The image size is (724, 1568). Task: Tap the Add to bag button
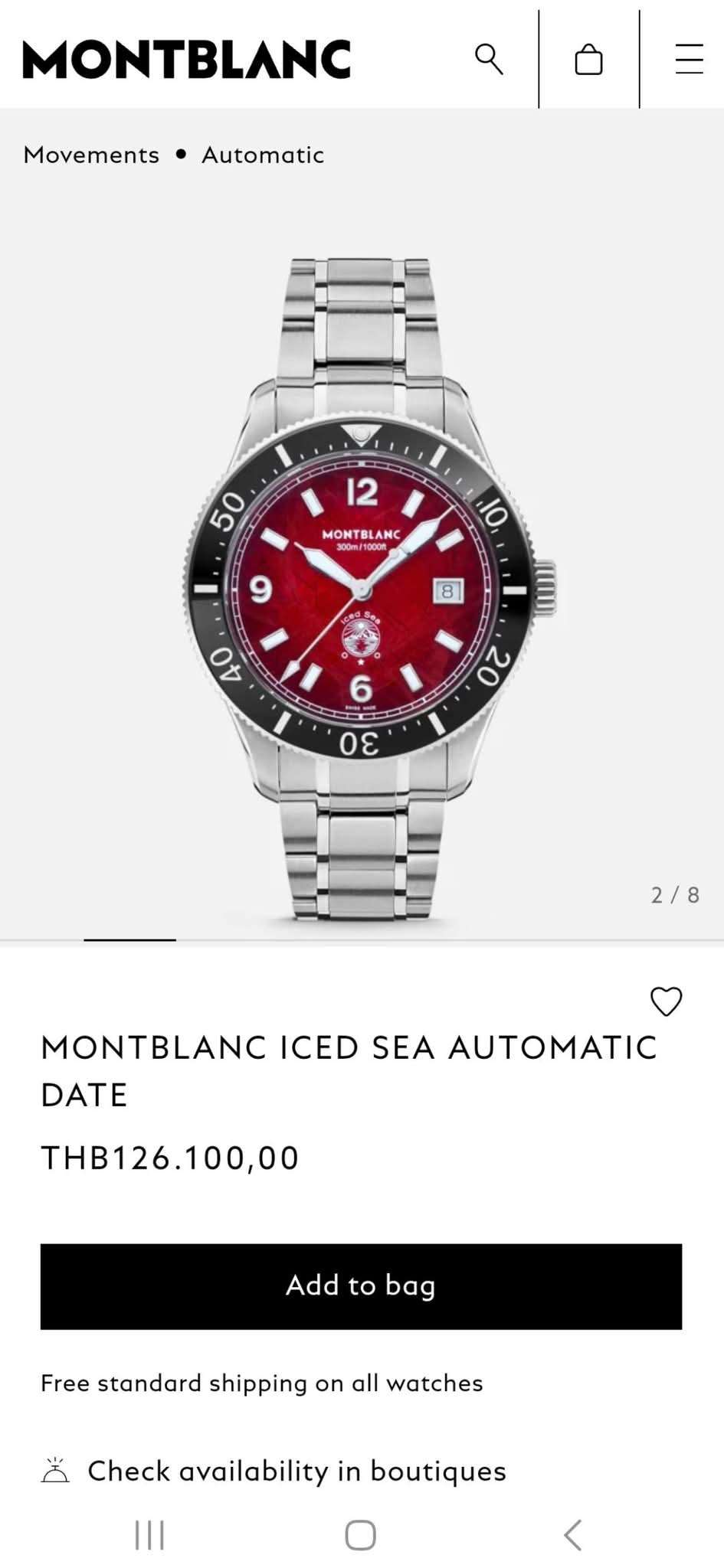(x=361, y=1286)
